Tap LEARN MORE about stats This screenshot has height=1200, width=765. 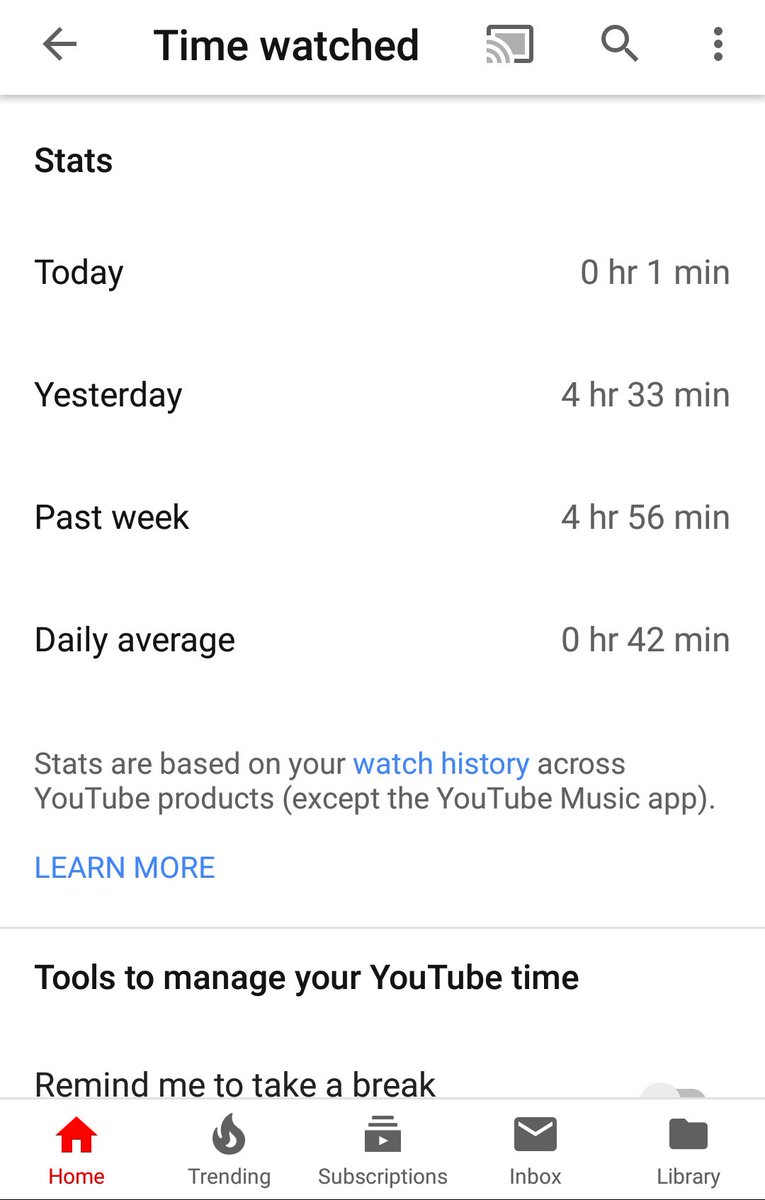click(x=125, y=867)
